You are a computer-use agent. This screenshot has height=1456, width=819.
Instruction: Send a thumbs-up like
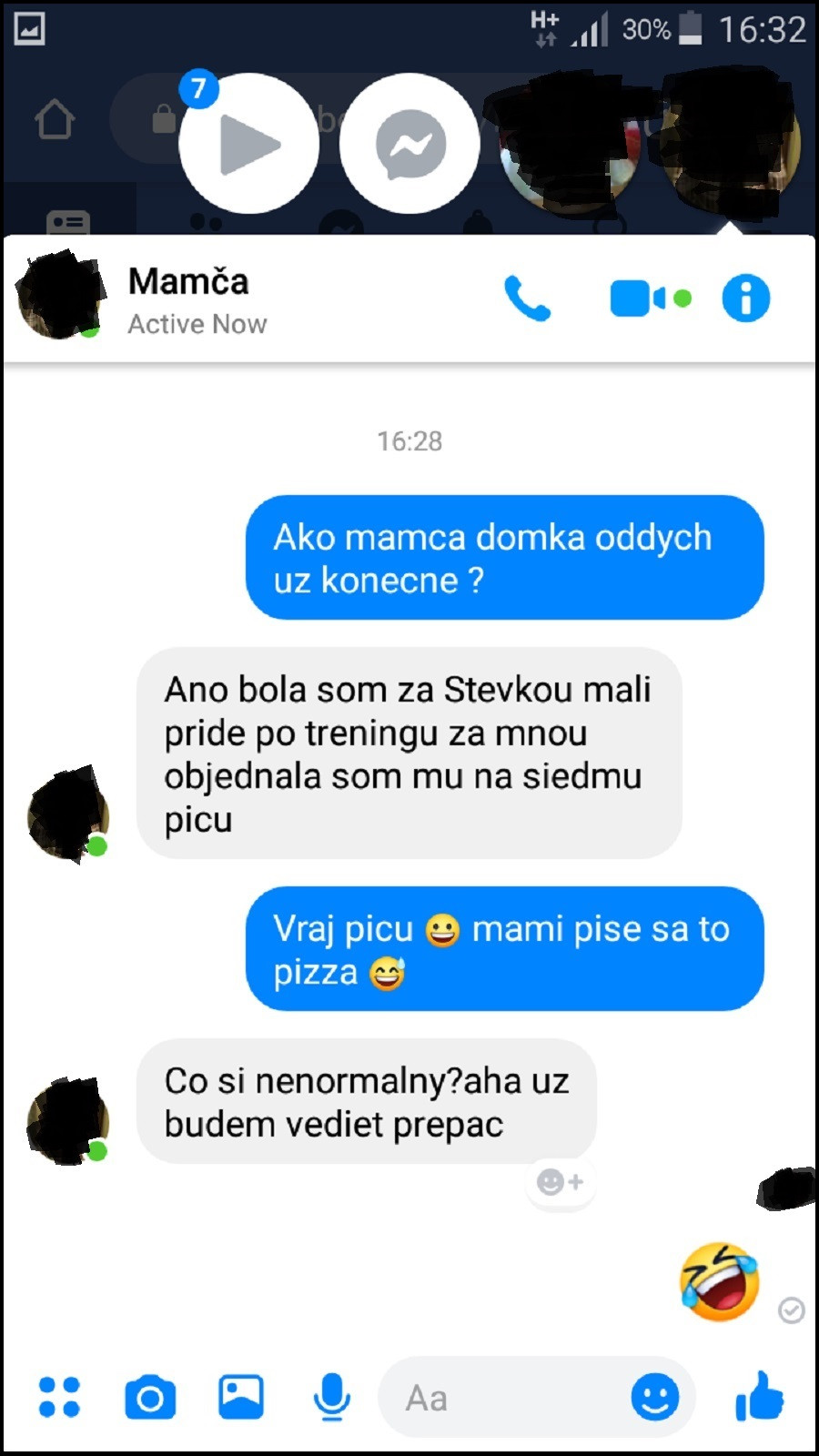[760, 1395]
